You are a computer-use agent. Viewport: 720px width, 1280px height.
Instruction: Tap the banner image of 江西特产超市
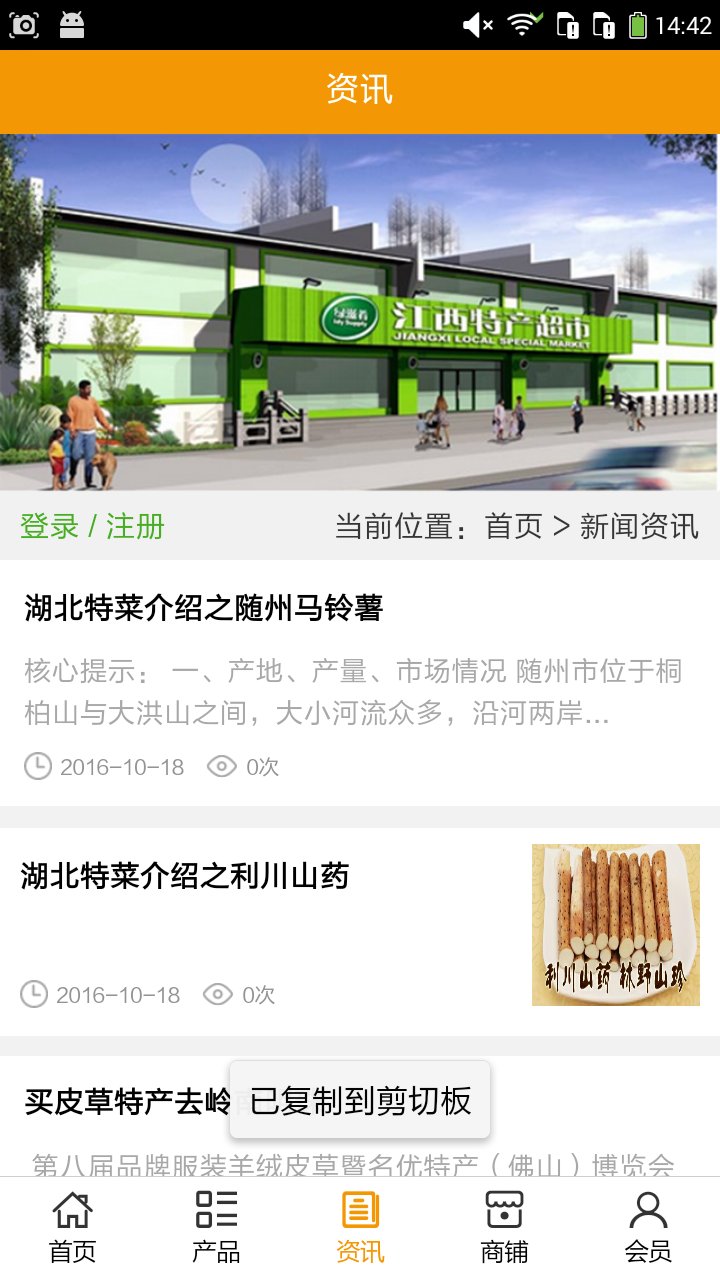click(x=360, y=310)
